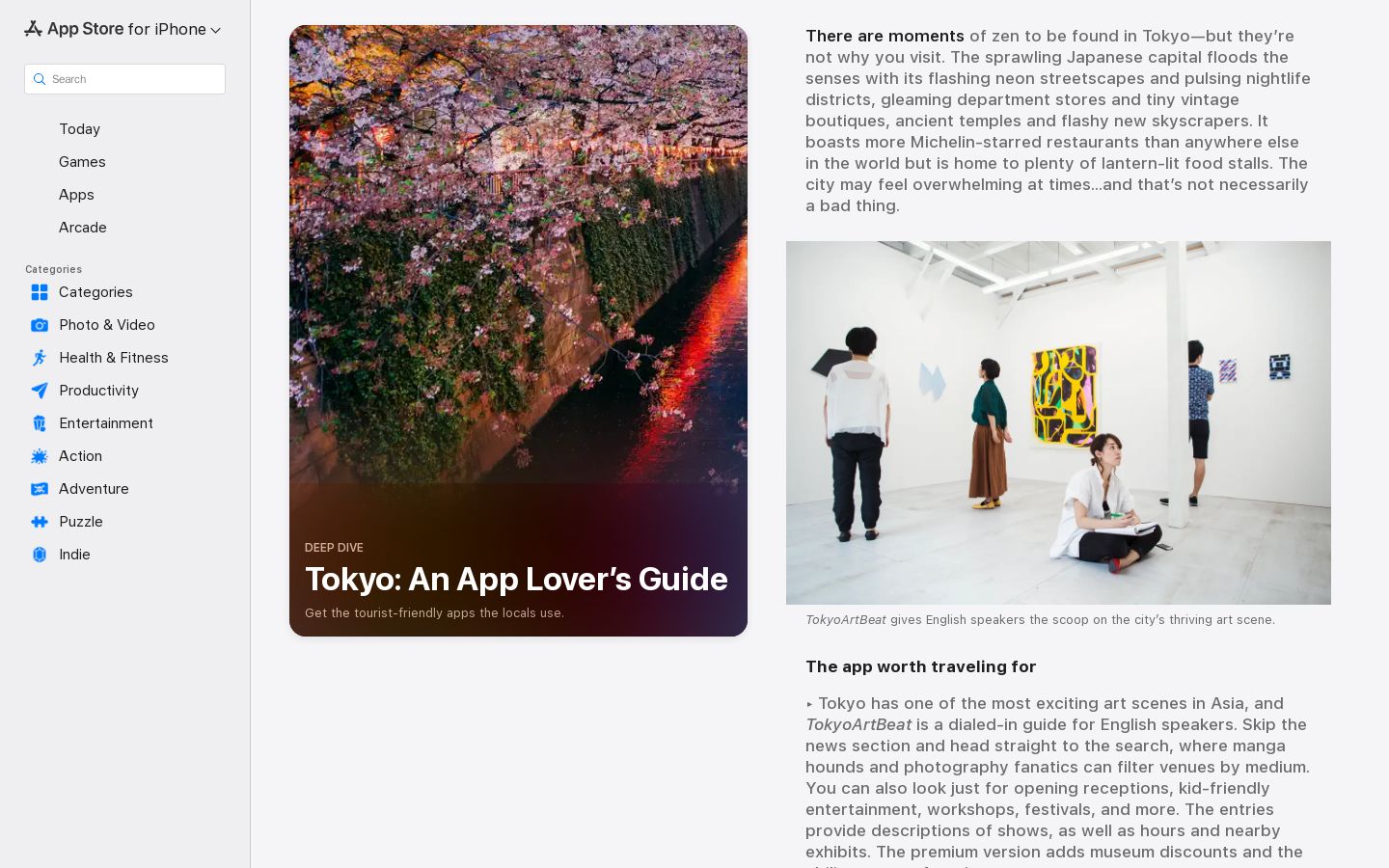Open the Tokyo: An App Lover's Guide card
1389x868 pixels.
point(518,331)
